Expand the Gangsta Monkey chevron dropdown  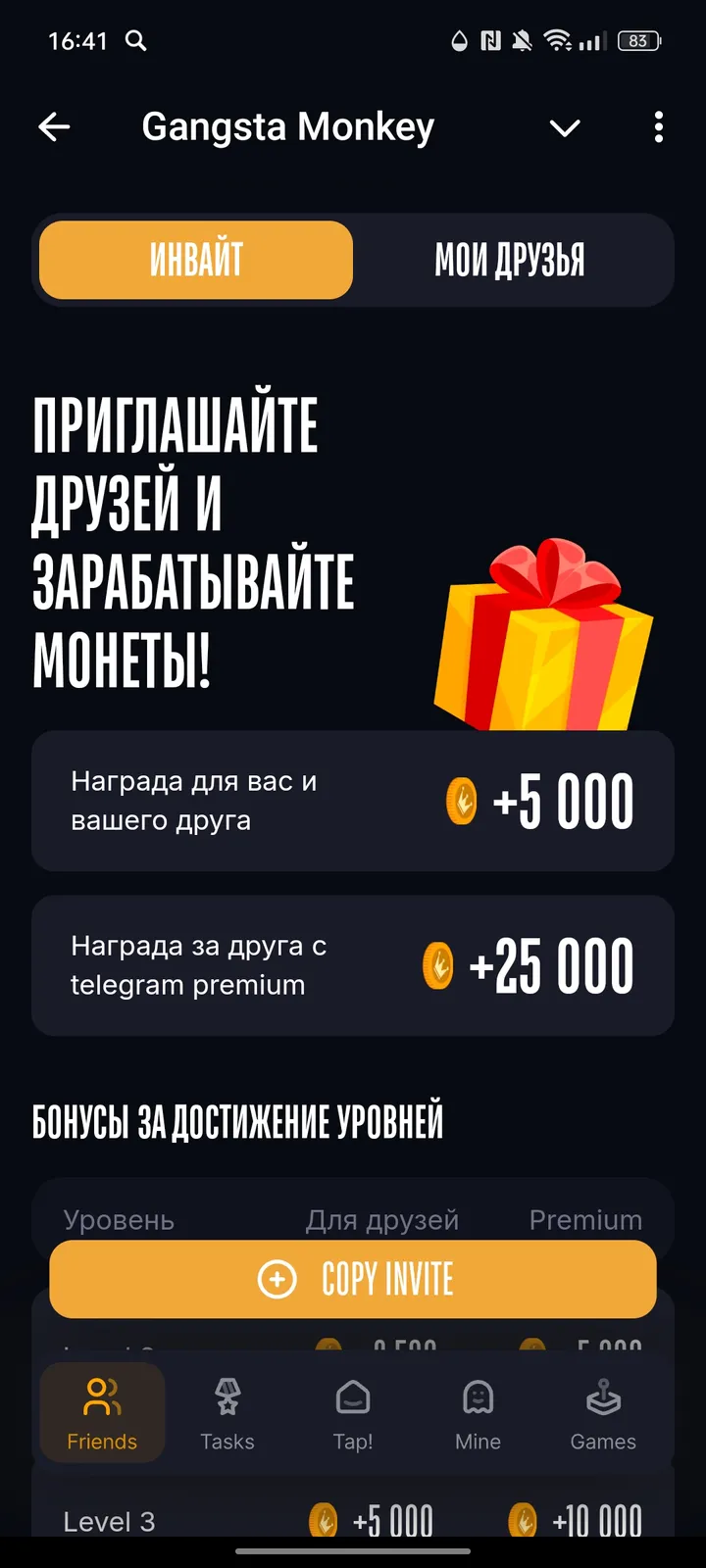point(565,128)
